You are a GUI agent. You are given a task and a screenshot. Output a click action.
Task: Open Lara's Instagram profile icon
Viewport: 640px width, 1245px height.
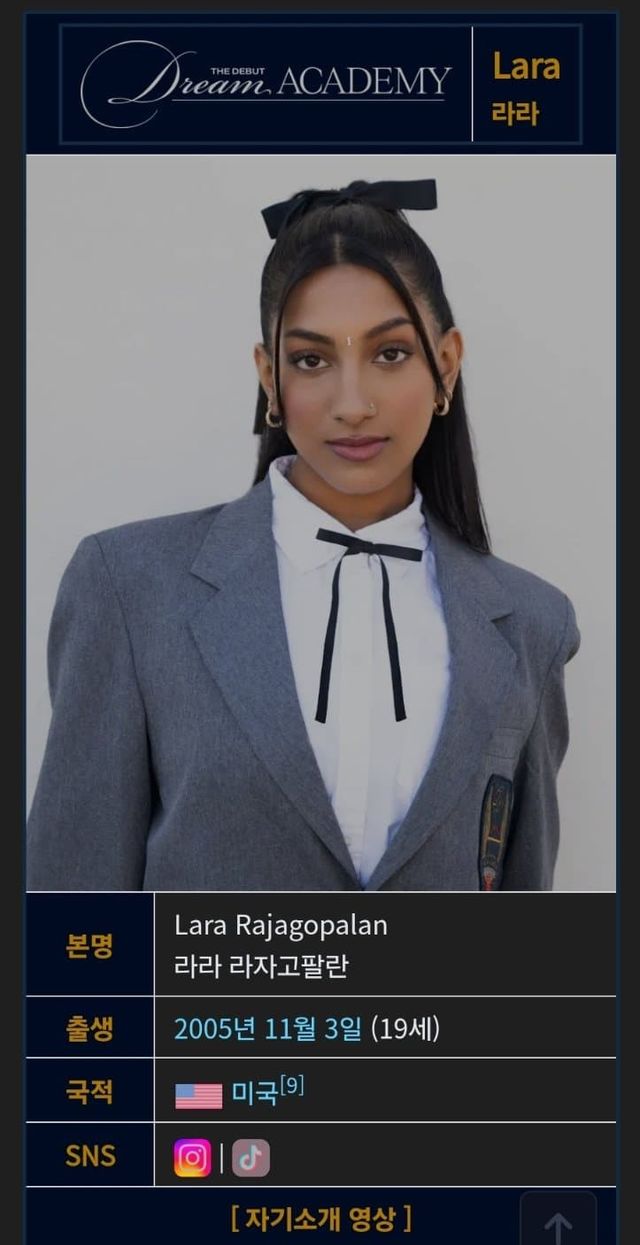(x=192, y=1158)
